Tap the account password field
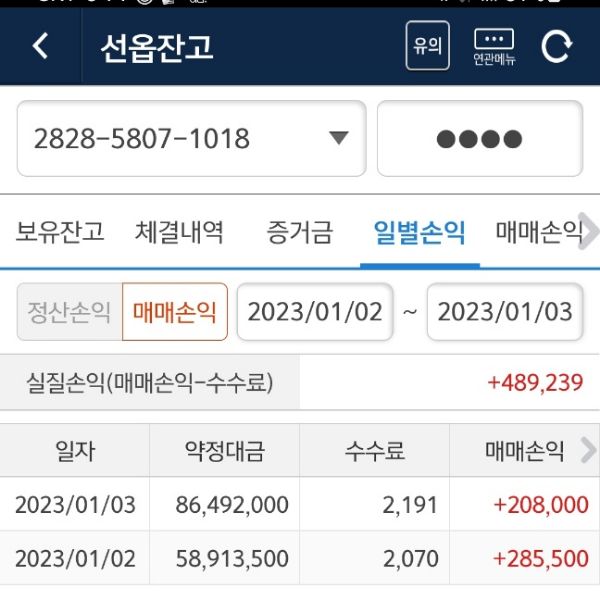 (x=479, y=138)
